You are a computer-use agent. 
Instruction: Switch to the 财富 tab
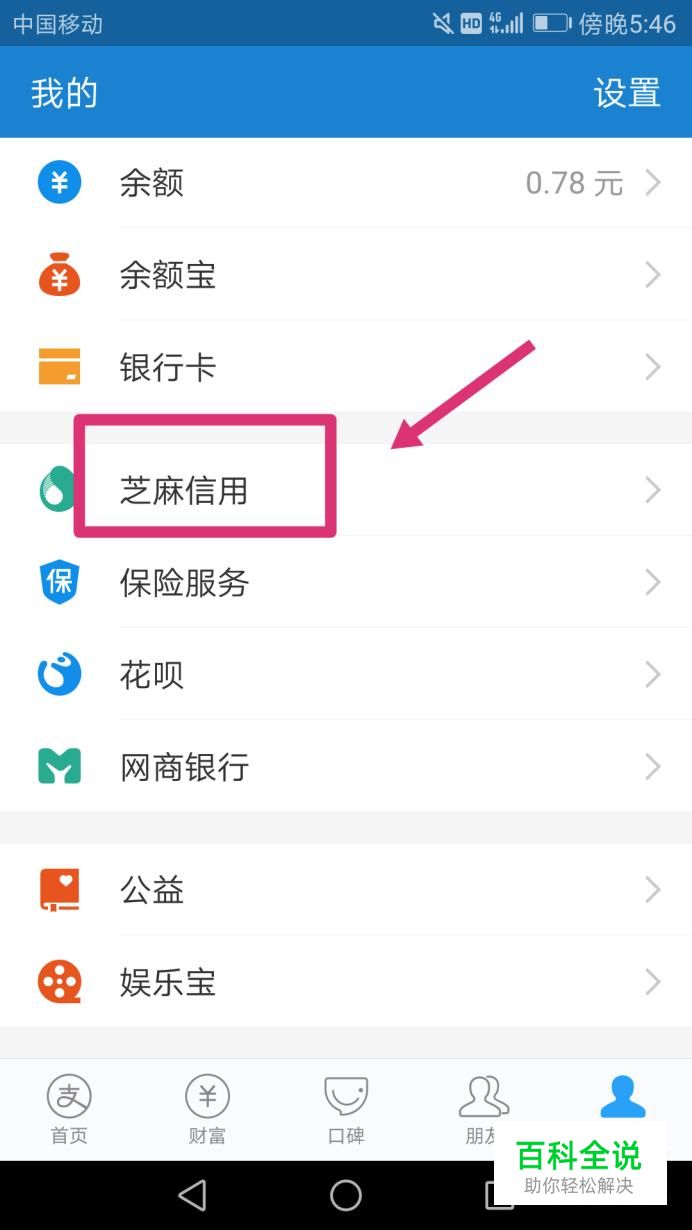[207, 1109]
